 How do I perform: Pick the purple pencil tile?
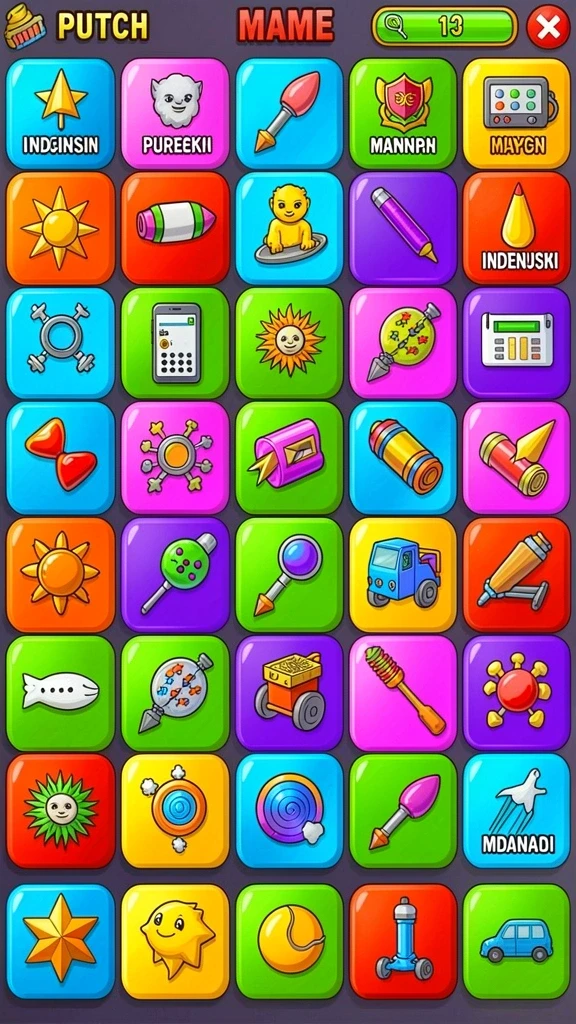pyautogui.click(x=403, y=228)
